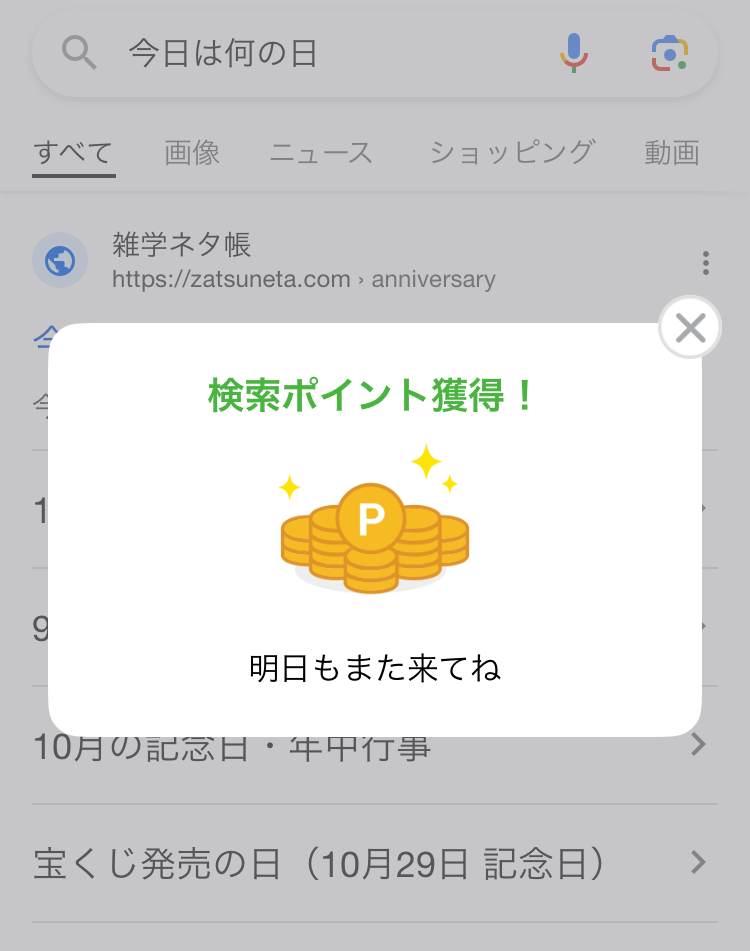Select the すべて tab
The width and height of the screenshot is (750, 951).
click(73, 154)
